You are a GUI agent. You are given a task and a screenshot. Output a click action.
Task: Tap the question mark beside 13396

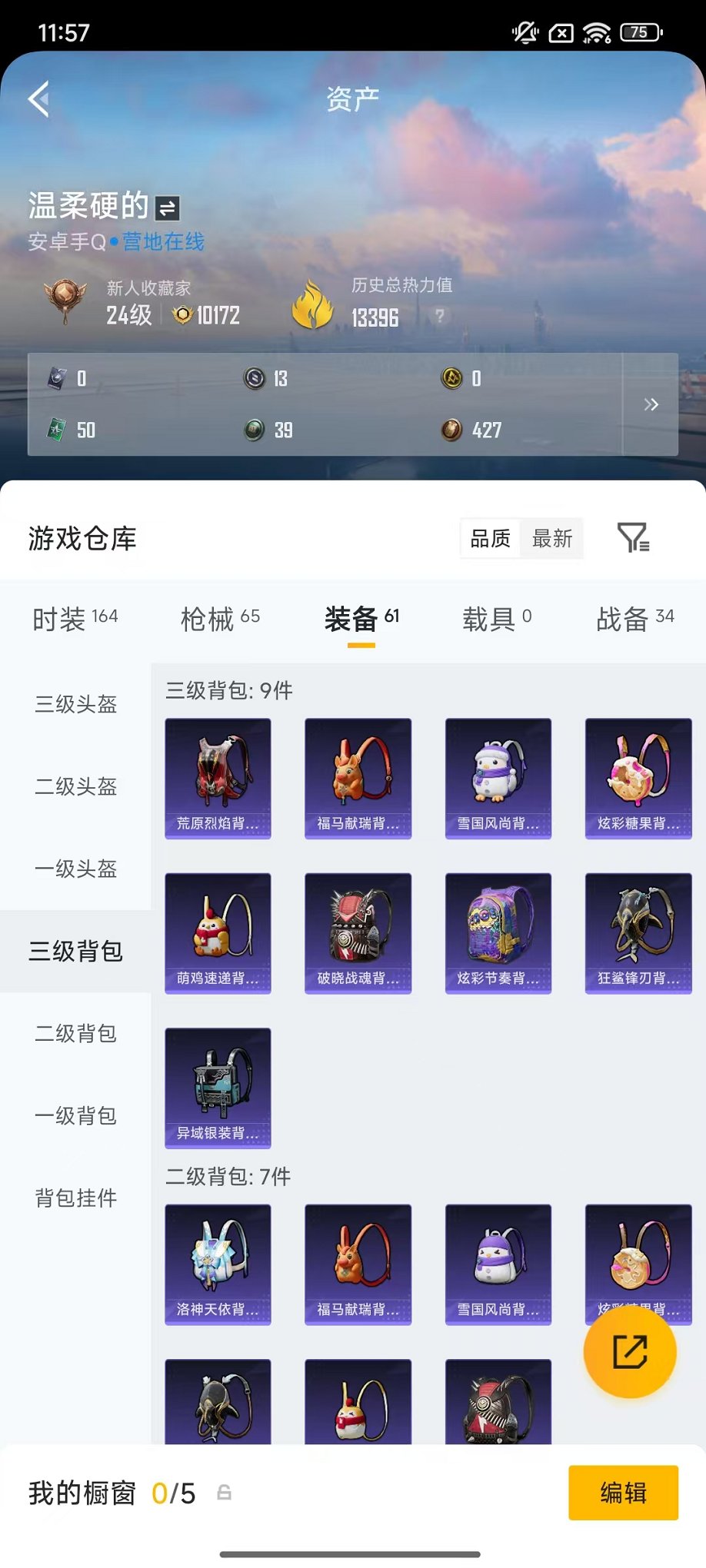pos(438,317)
